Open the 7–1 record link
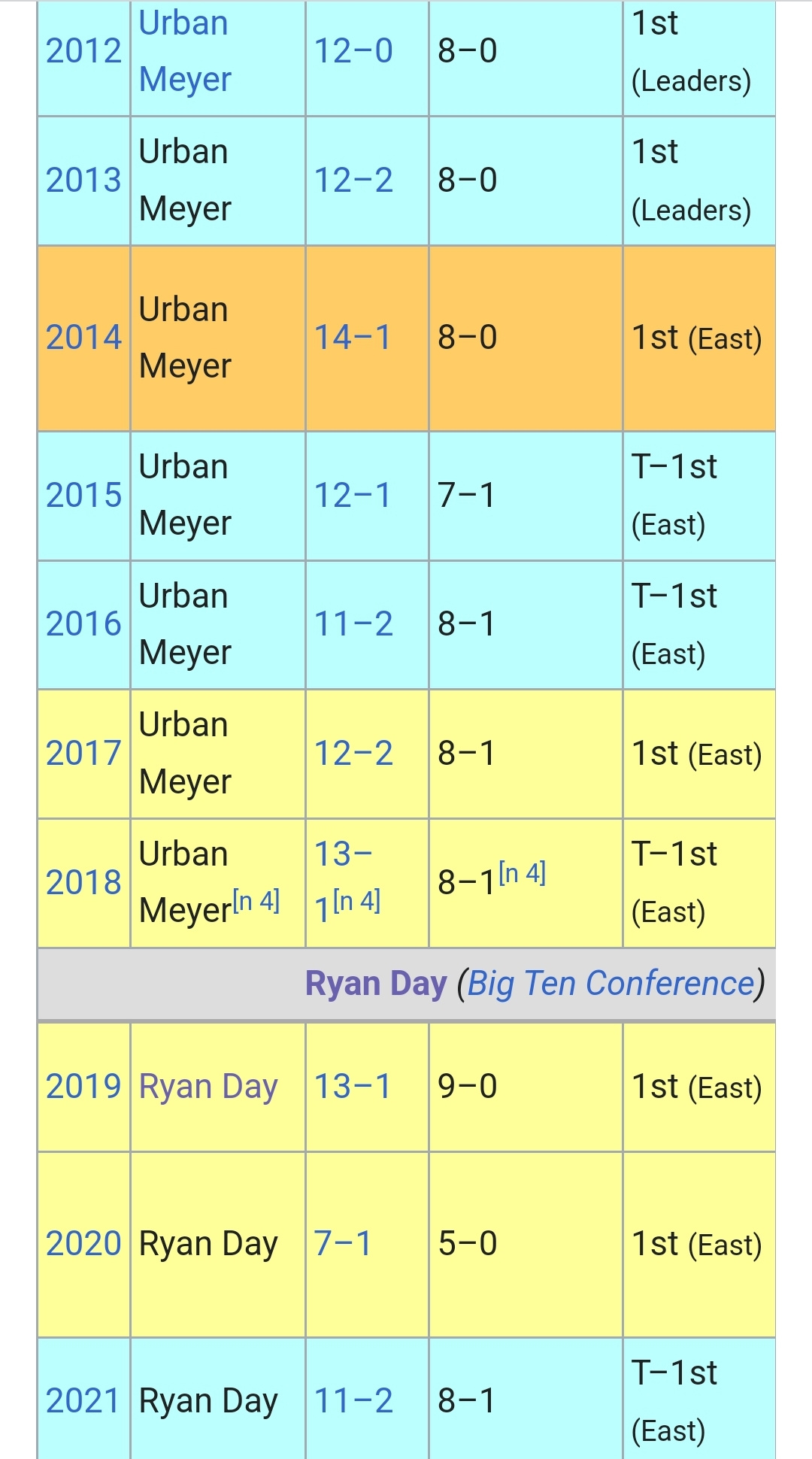 (x=343, y=1244)
